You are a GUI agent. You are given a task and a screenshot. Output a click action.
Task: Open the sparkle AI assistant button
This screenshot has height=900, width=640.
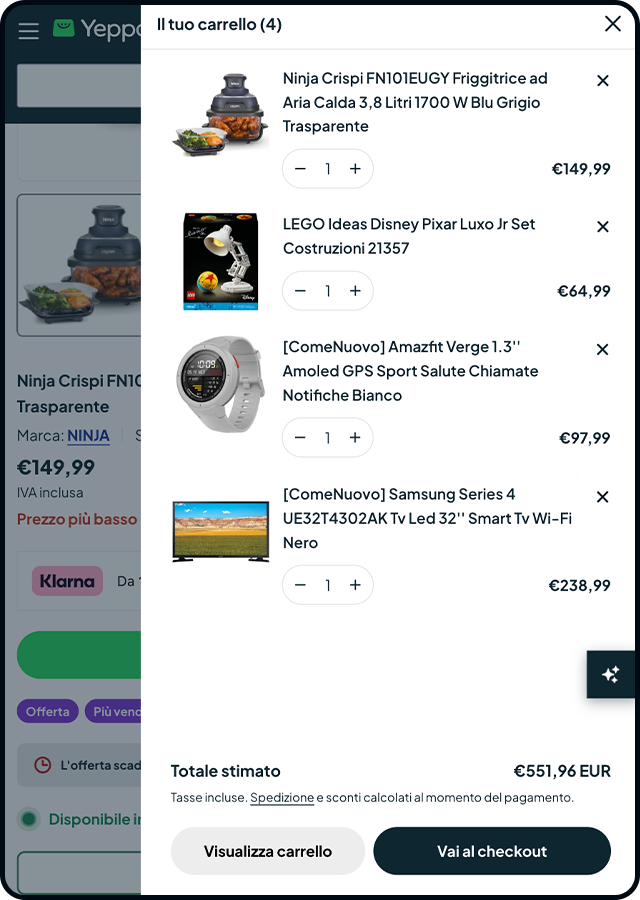611,674
